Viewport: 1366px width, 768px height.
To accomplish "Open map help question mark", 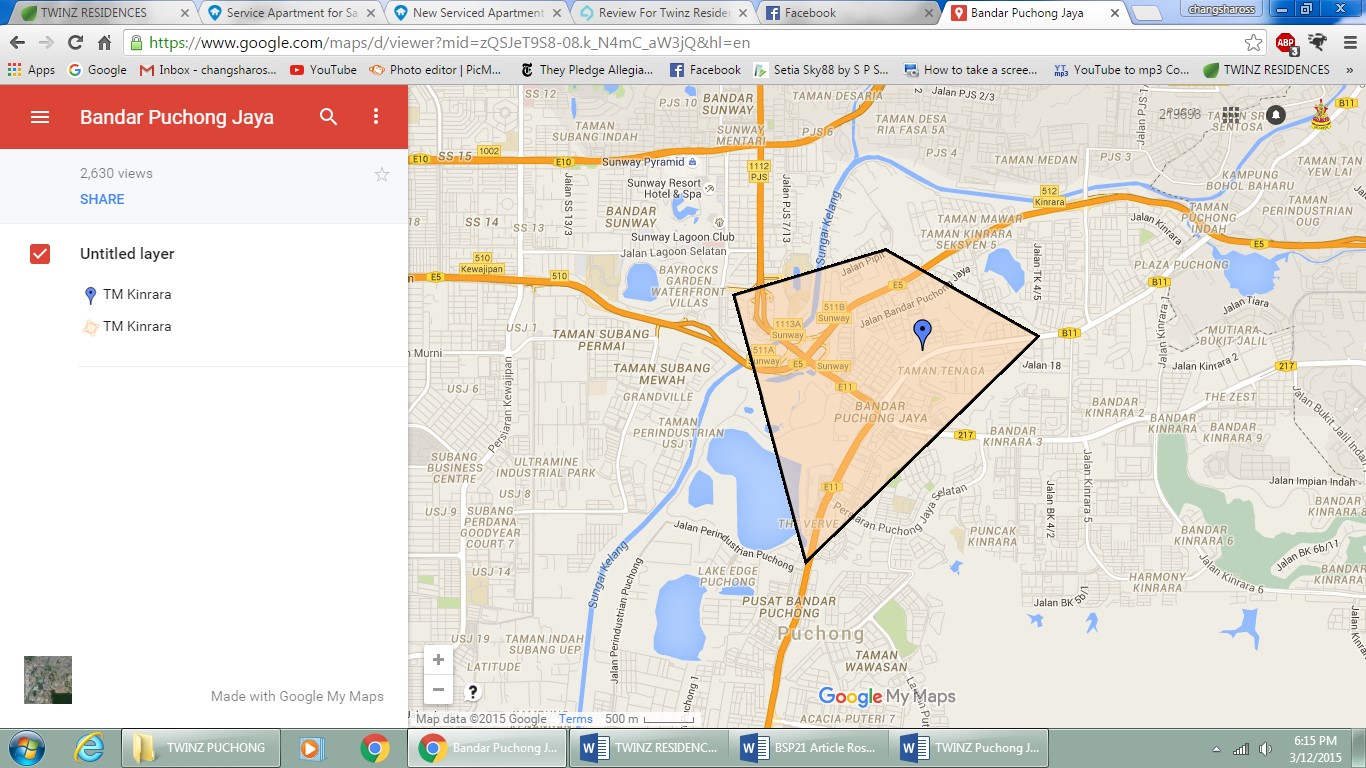I will 473,691.
